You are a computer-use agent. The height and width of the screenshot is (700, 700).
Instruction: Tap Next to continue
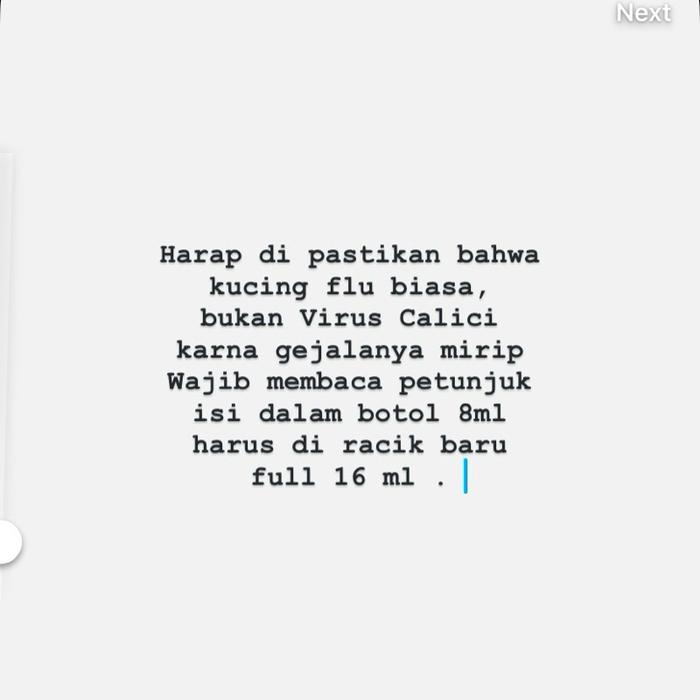pos(643,13)
